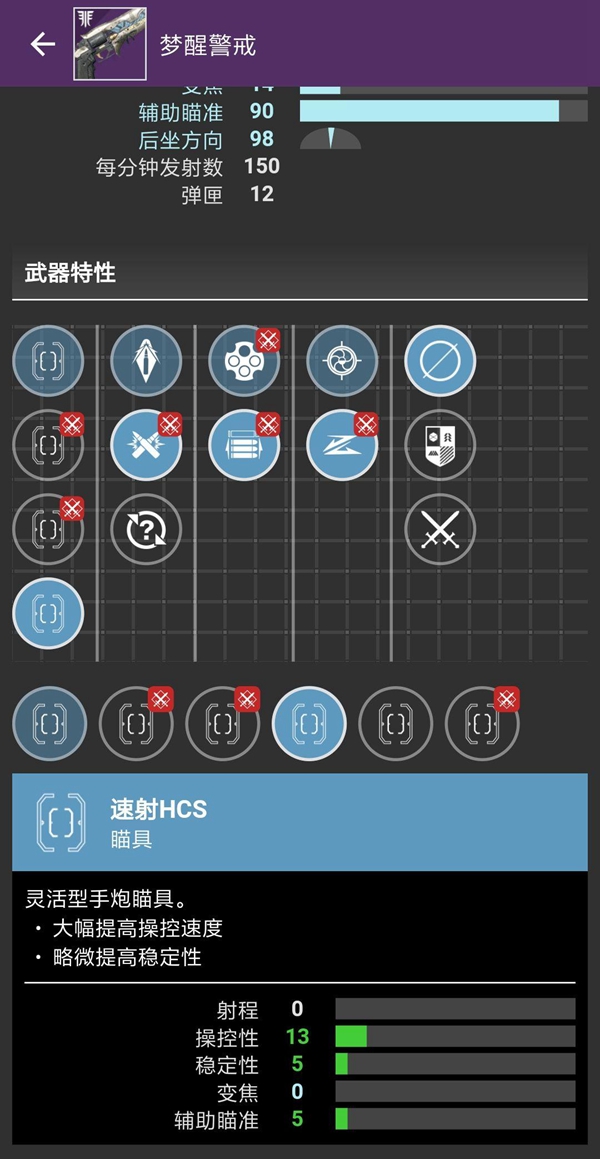600x1159 pixels.
Task: Go back from the 梦醒警戒 weapon page
Action: (x=41, y=44)
